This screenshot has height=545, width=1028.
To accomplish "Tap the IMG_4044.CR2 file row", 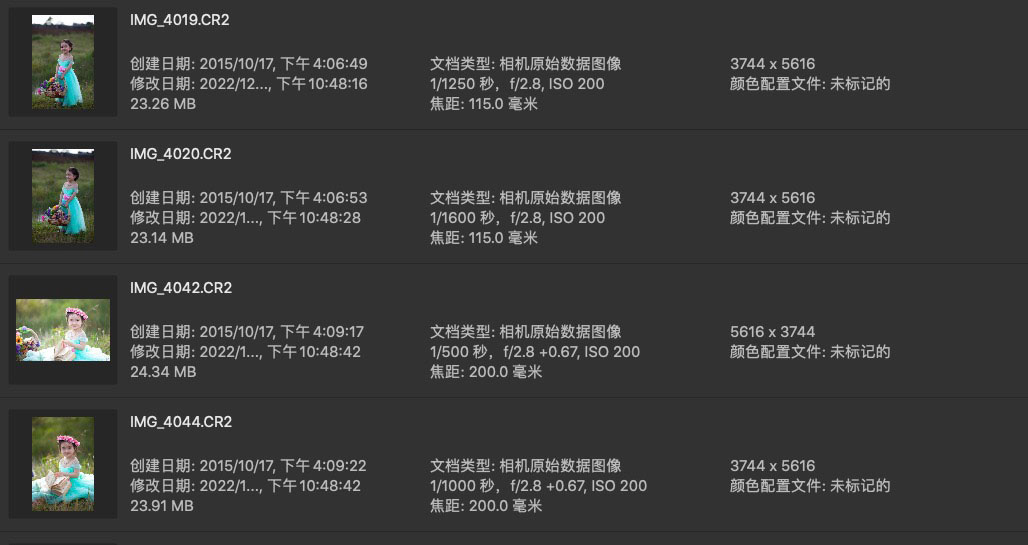I will coord(180,422).
